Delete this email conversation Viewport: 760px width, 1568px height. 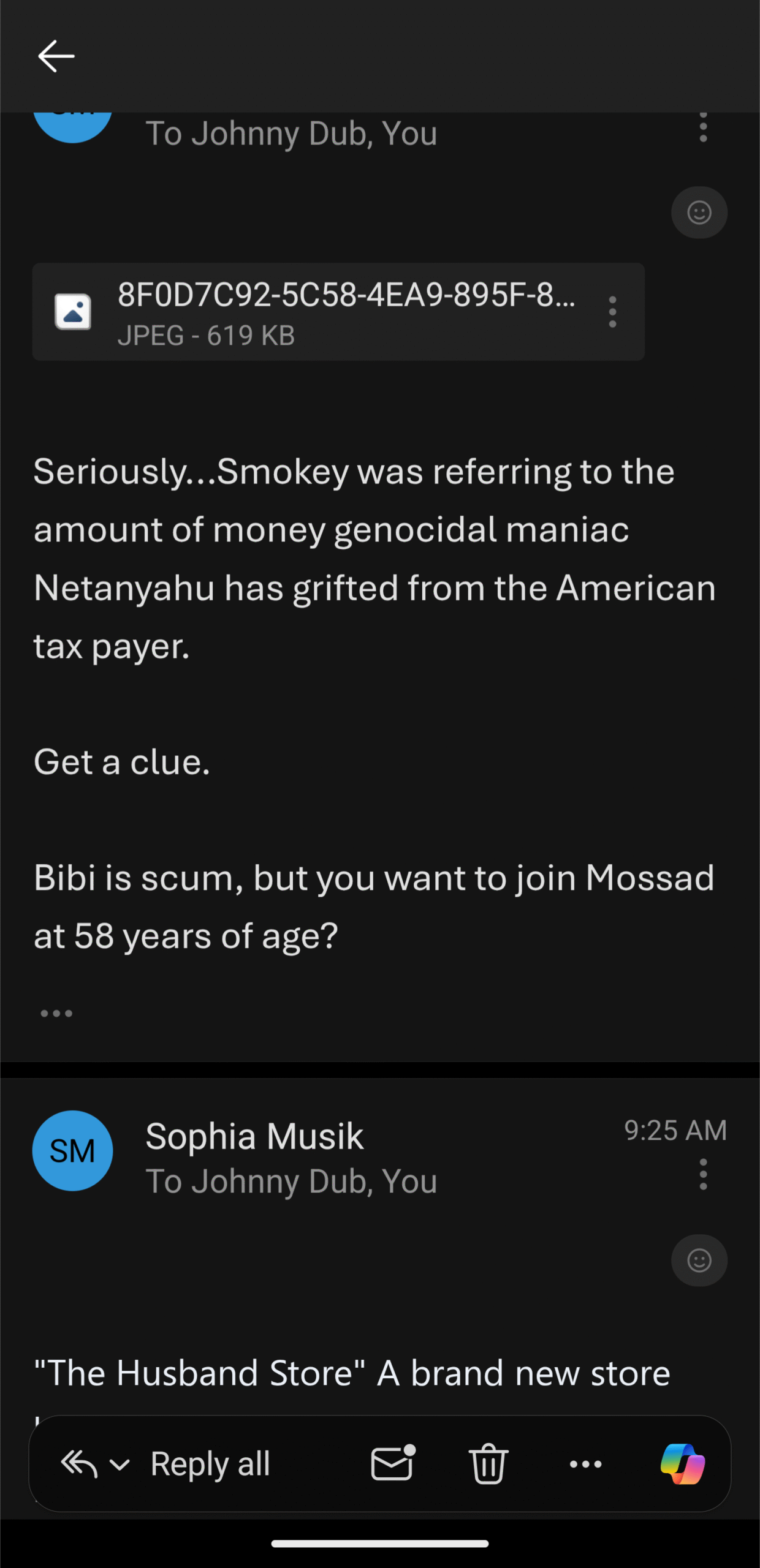(488, 1464)
